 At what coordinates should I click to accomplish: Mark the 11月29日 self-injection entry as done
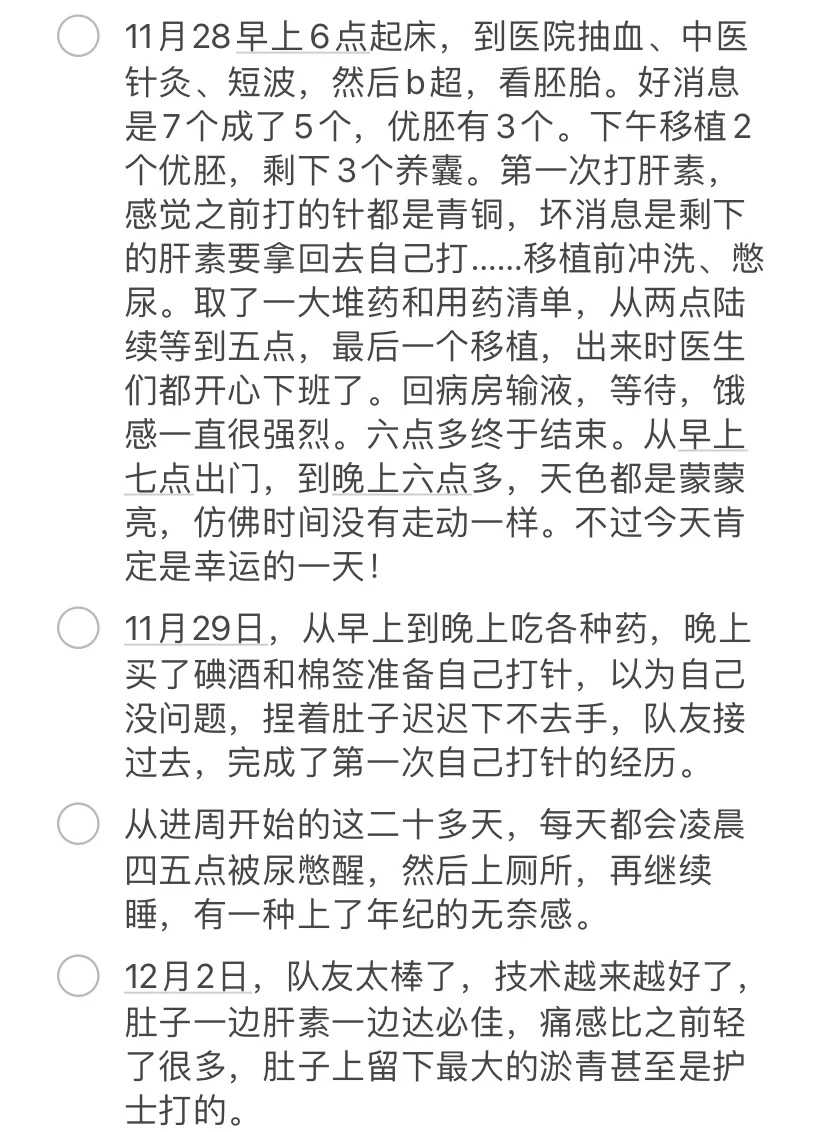click(x=79, y=629)
